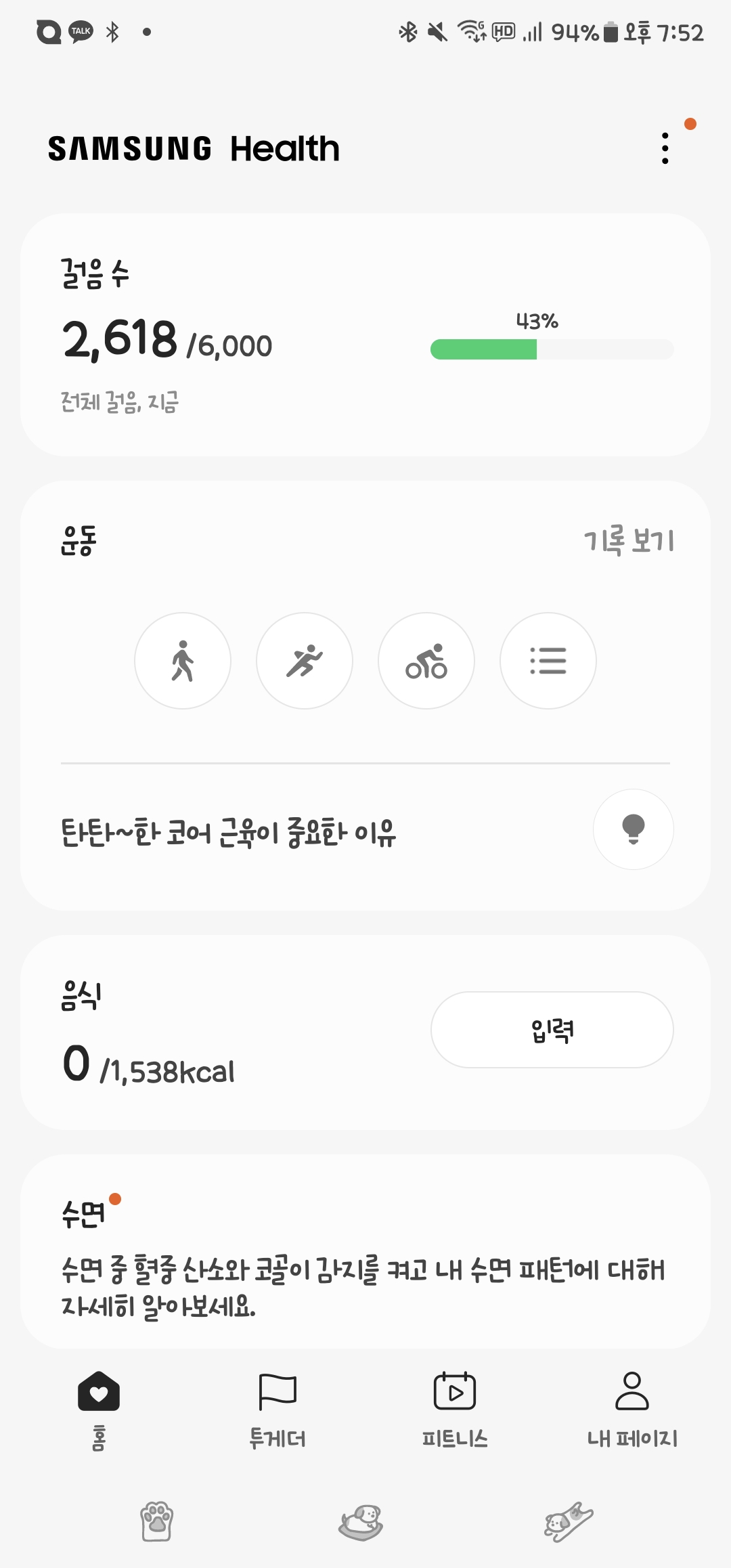Switch to the 투게더 tab

[x=278, y=1408]
